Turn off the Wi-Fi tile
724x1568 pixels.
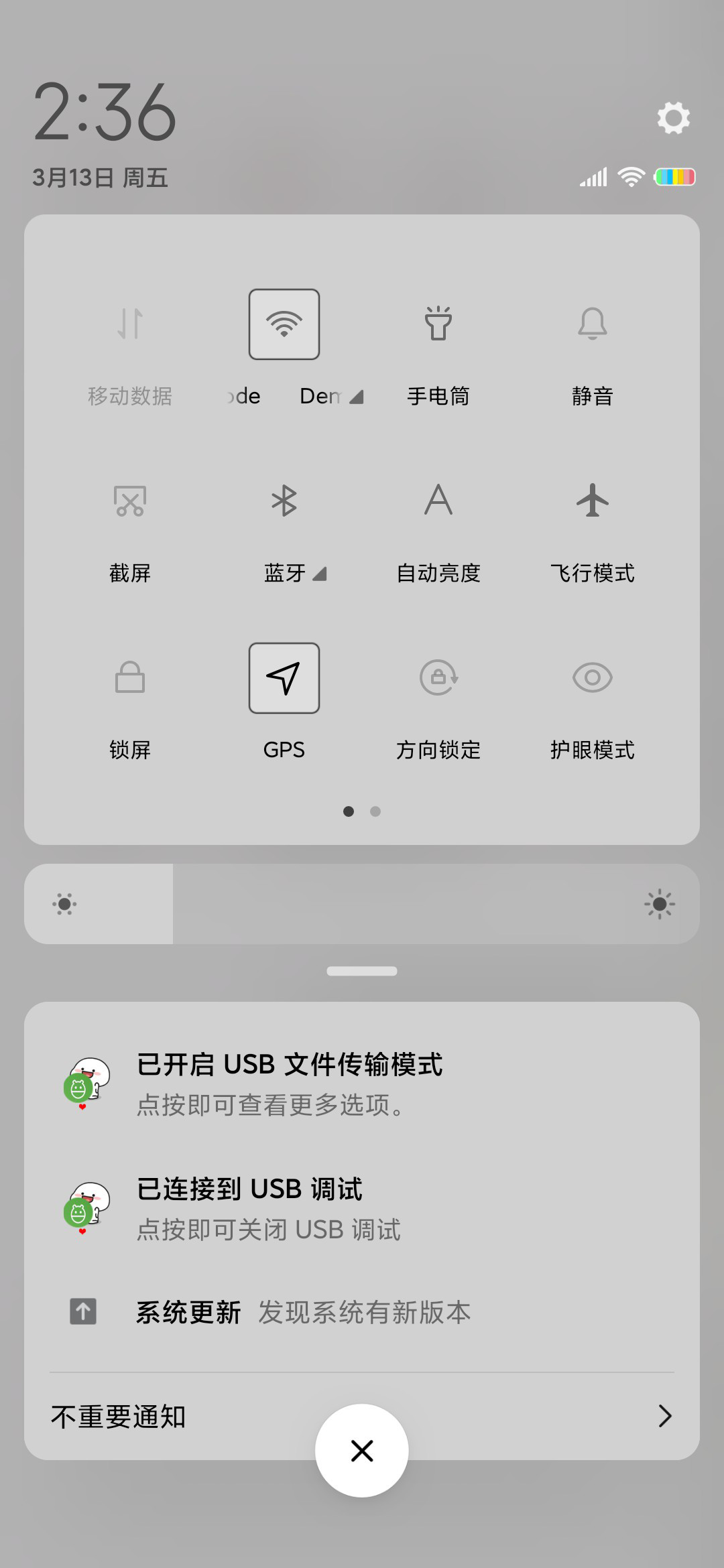pyautogui.click(x=284, y=324)
